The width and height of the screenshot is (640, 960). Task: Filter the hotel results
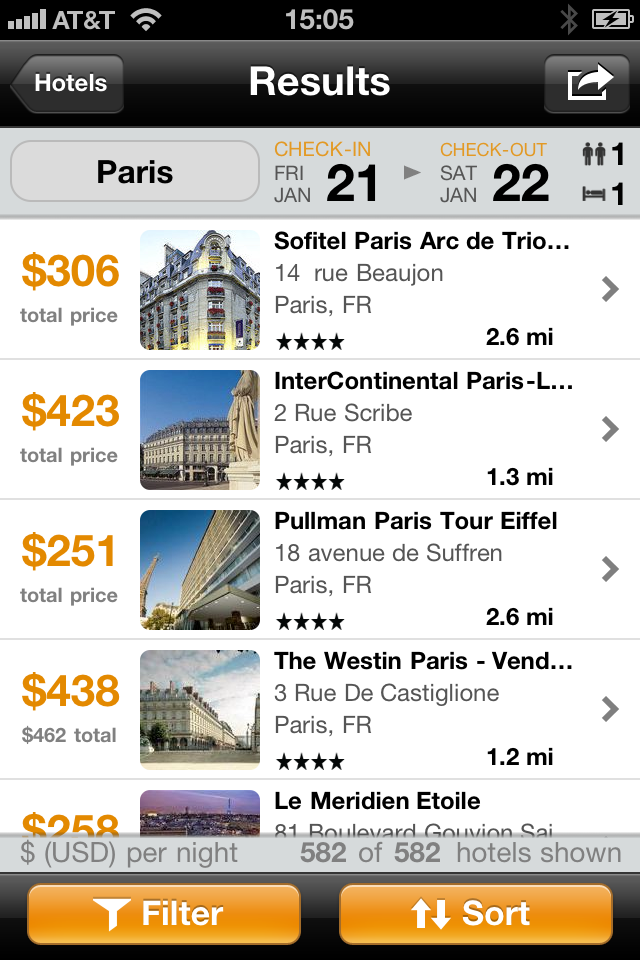point(164,914)
